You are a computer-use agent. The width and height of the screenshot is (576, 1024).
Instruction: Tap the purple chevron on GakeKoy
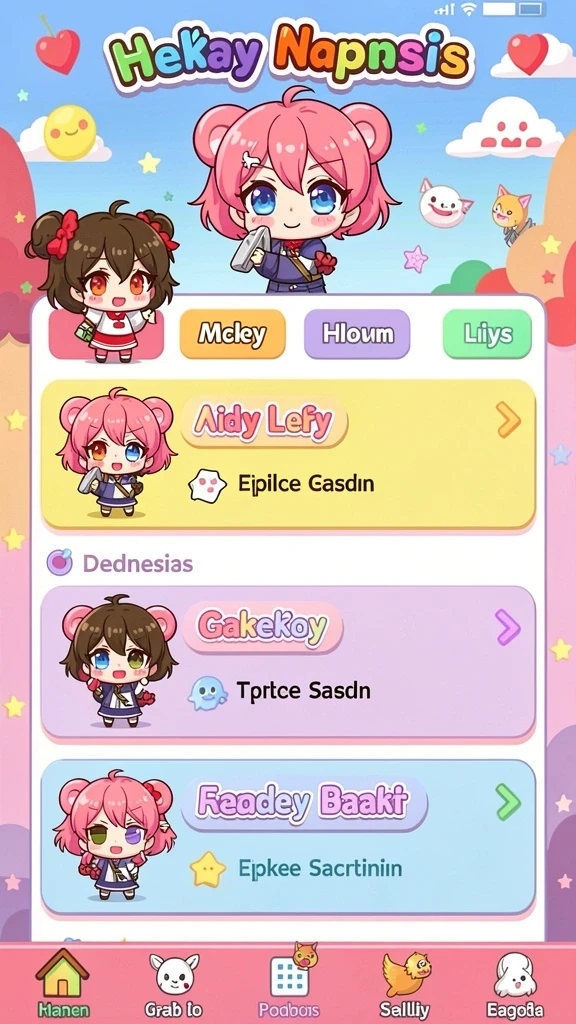click(x=507, y=627)
